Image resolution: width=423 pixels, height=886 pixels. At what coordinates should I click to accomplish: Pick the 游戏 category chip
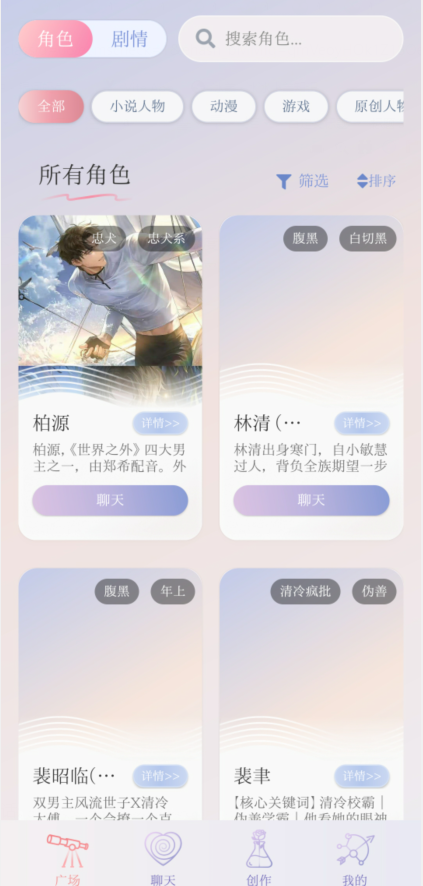pos(296,106)
